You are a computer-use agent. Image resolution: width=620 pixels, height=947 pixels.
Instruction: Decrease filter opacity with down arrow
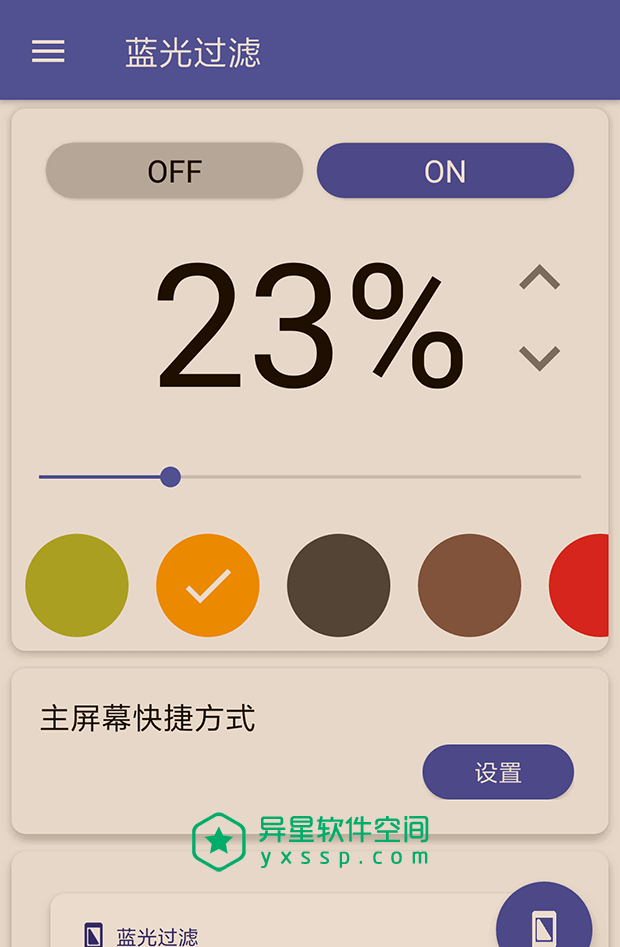pyautogui.click(x=539, y=357)
